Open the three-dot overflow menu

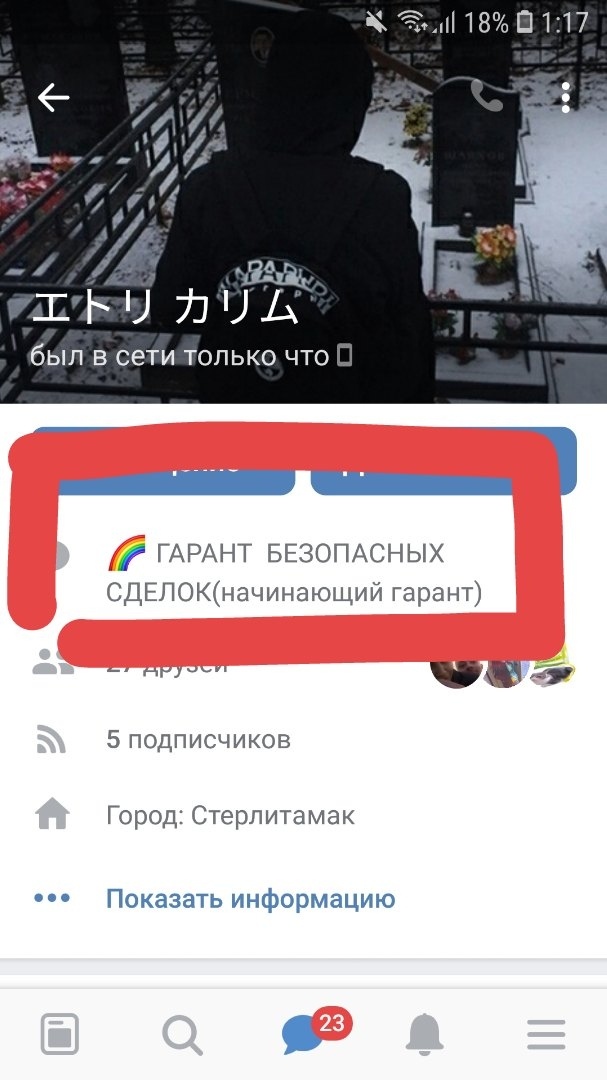pos(566,97)
